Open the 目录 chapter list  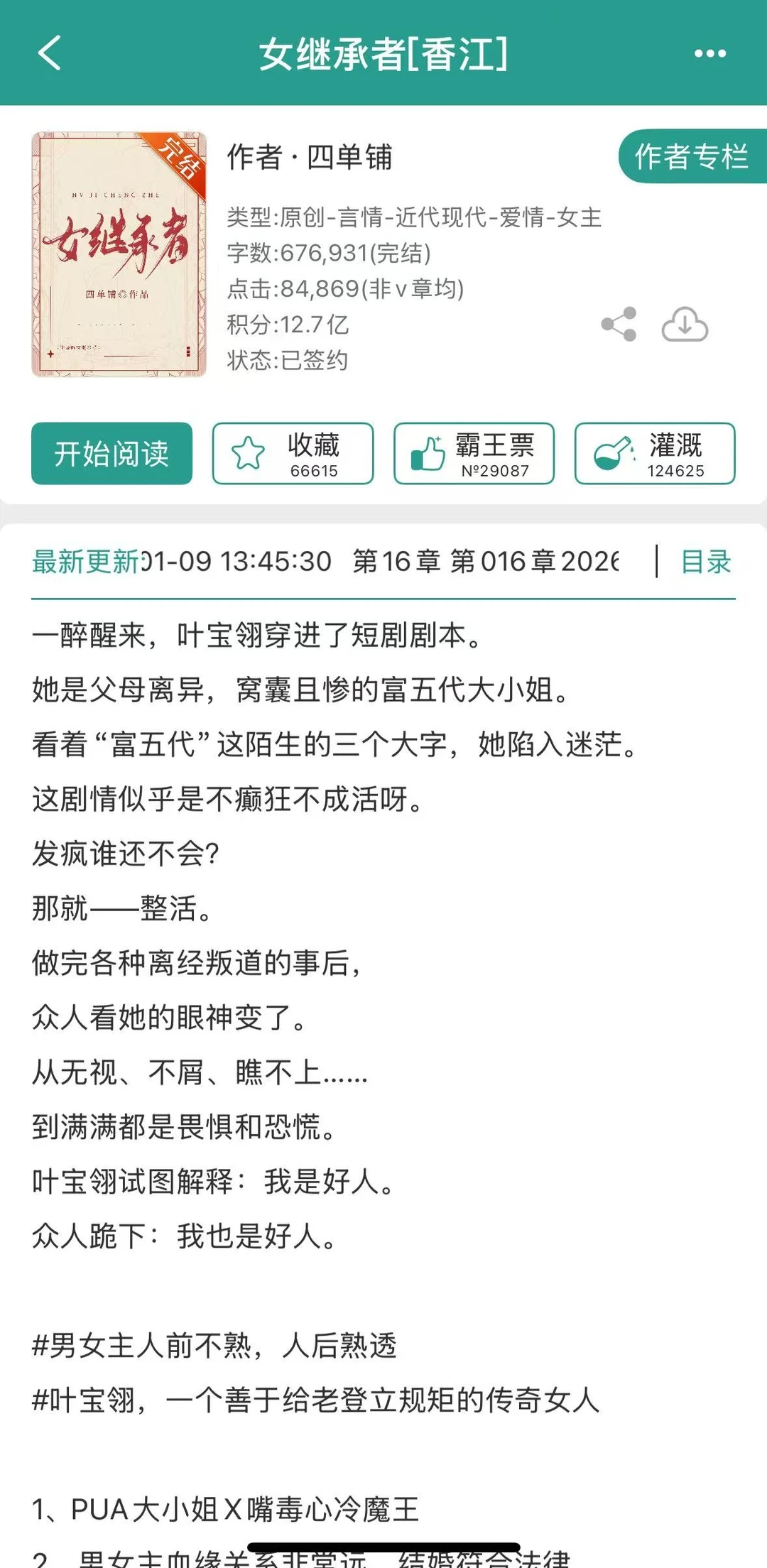tap(706, 562)
